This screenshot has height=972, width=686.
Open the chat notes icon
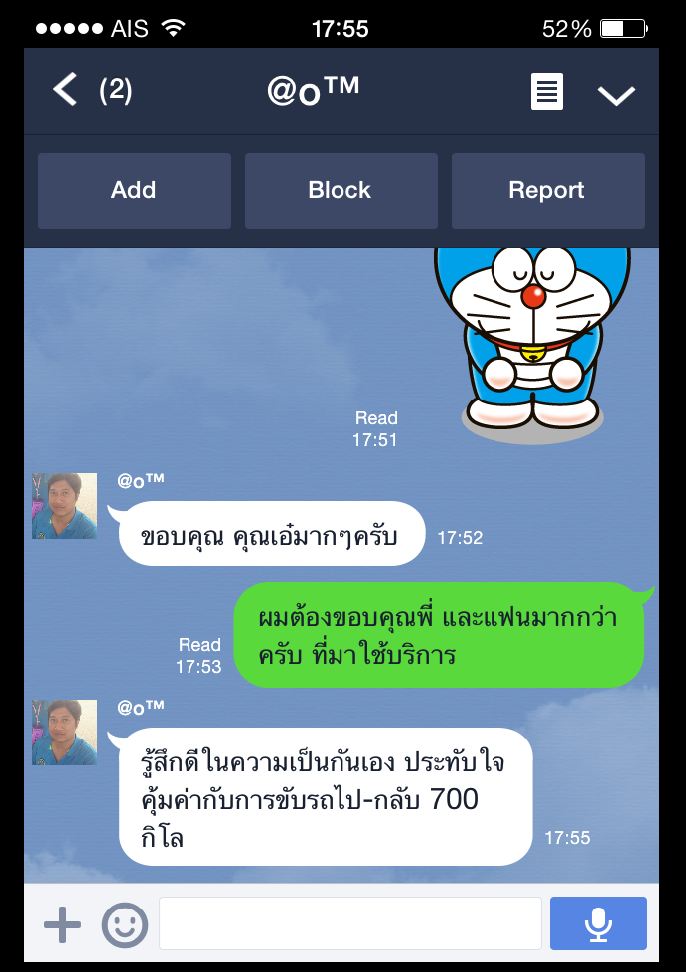546,92
